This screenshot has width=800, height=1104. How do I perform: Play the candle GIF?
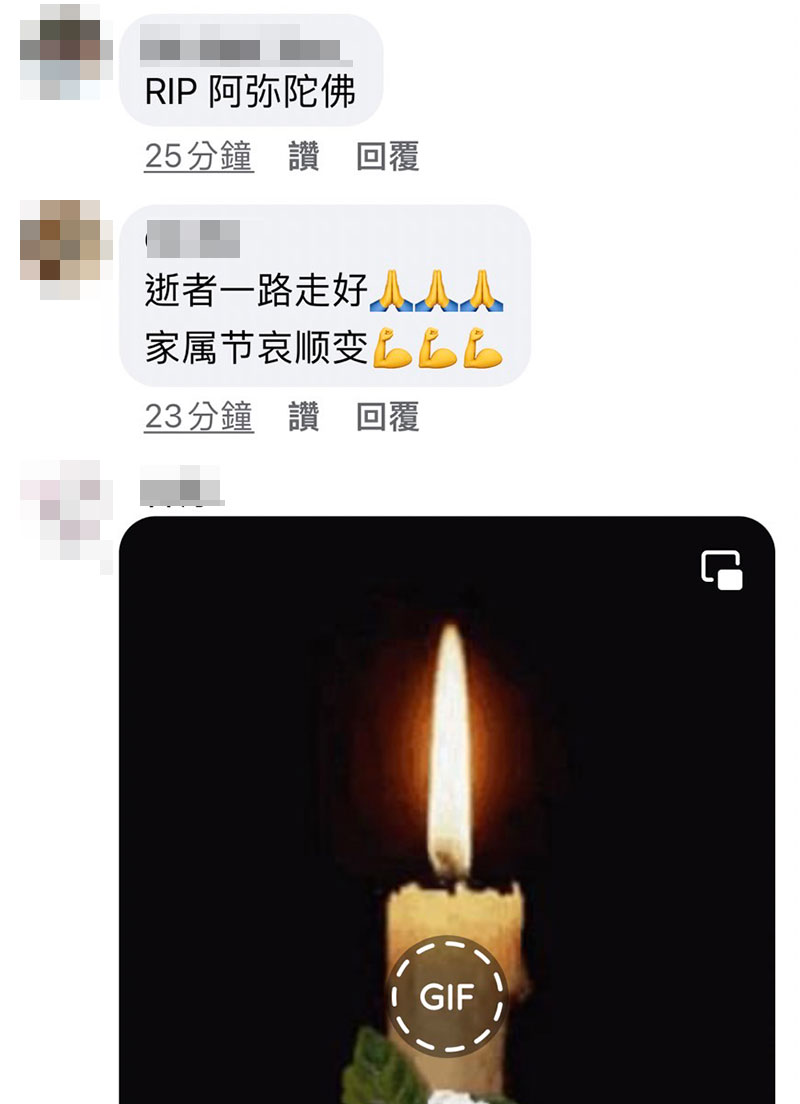(447, 996)
